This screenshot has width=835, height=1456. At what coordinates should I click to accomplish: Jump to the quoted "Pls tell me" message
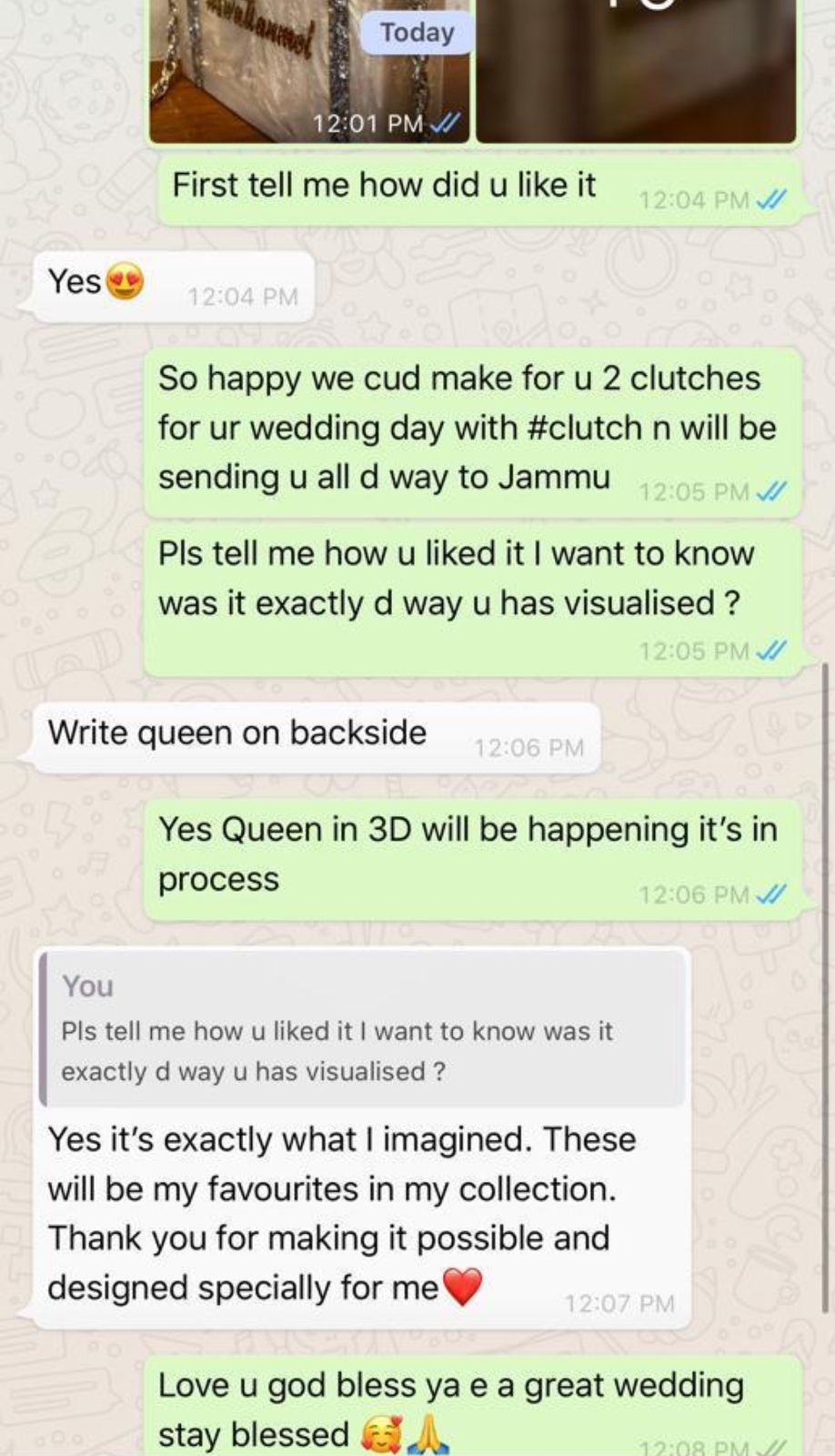click(x=364, y=1029)
